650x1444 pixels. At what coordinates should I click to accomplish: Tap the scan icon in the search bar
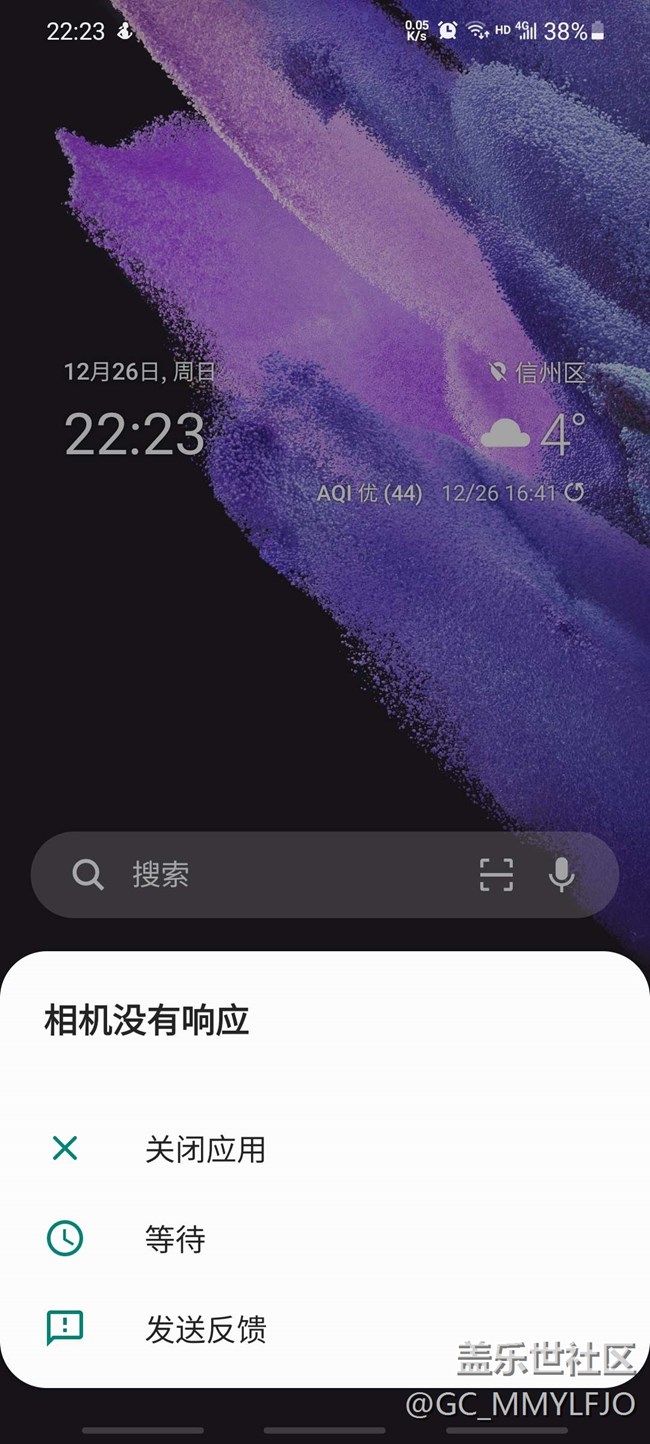[x=496, y=875]
